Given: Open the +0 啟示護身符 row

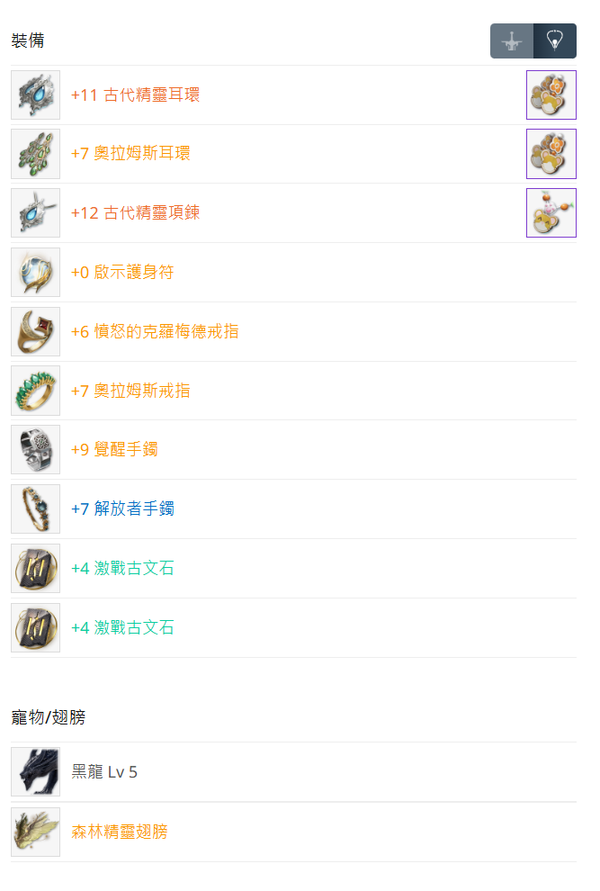Looking at the screenshot, I should (293, 272).
